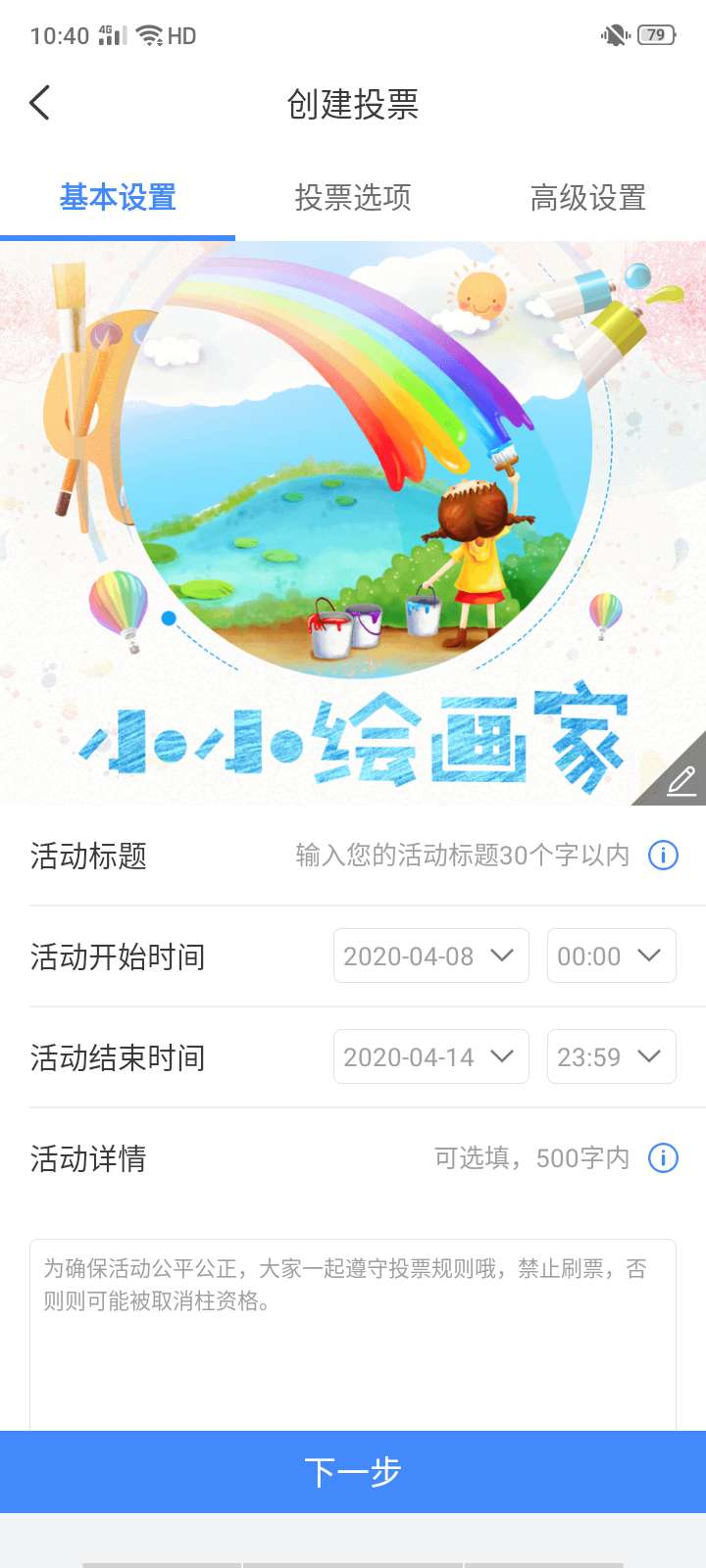Open the end date dropdown 2020-04-14
This screenshot has width=706, height=1568.
click(430, 1056)
